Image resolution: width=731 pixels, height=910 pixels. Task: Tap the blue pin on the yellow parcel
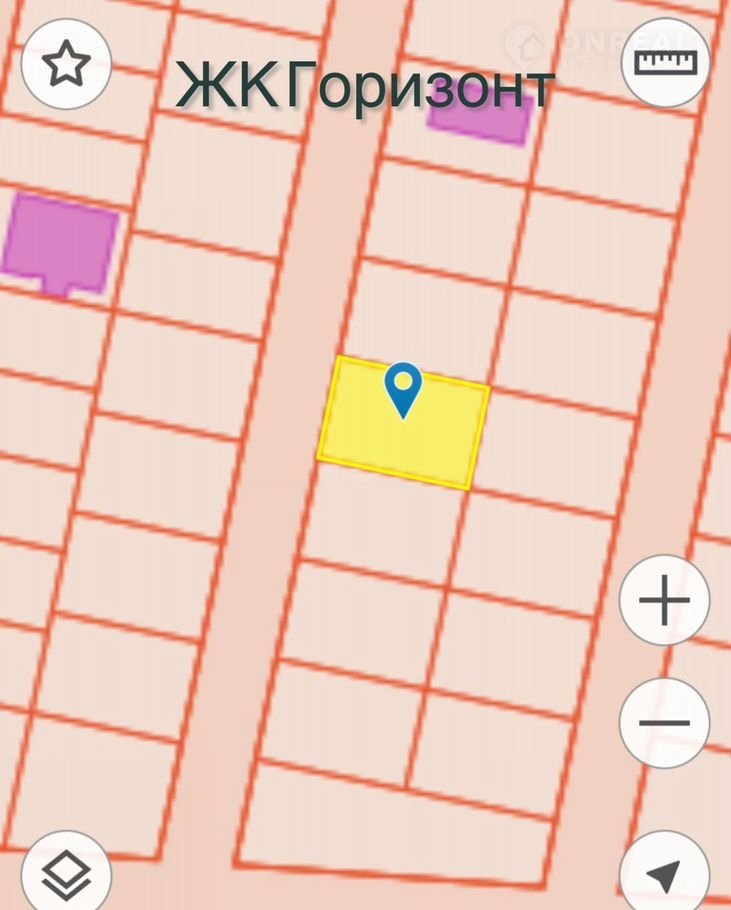pyautogui.click(x=403, y=388)
